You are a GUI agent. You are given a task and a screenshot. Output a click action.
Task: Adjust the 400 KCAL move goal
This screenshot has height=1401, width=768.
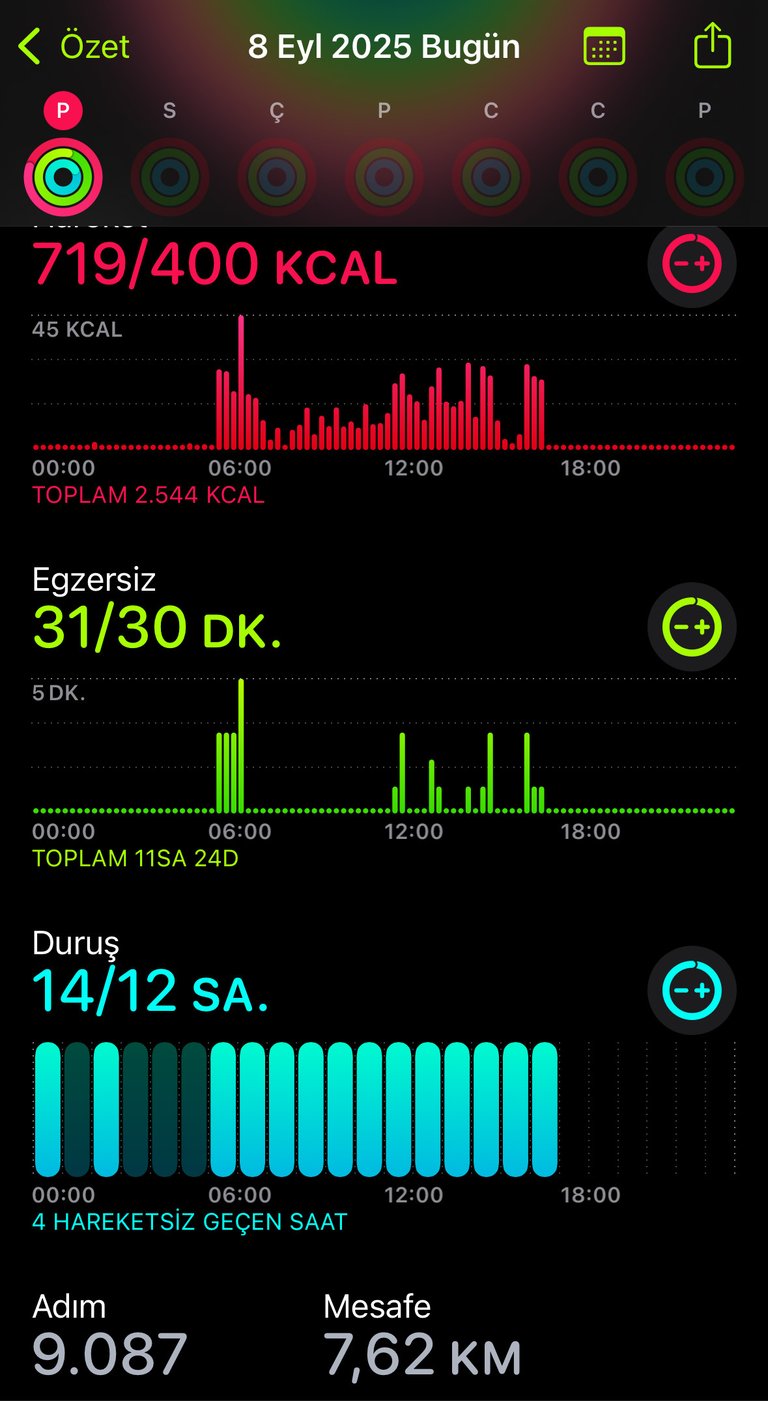[692, 264]
